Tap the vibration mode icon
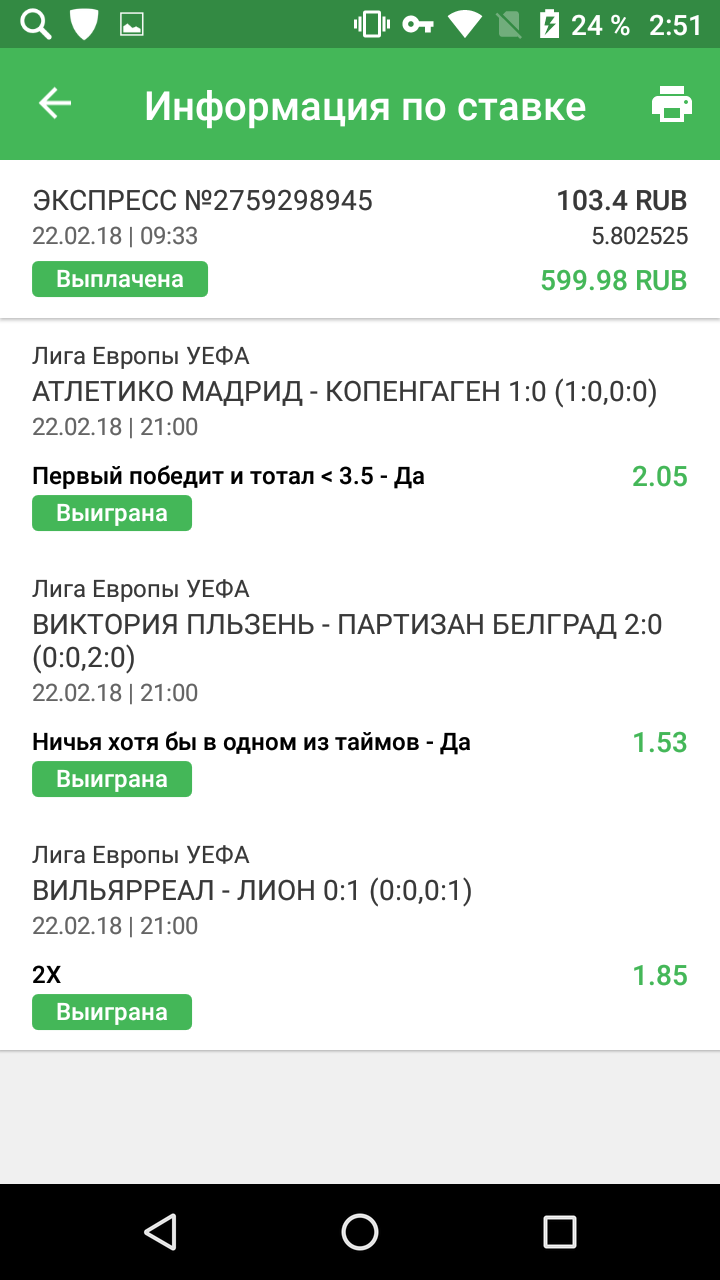 372,21
